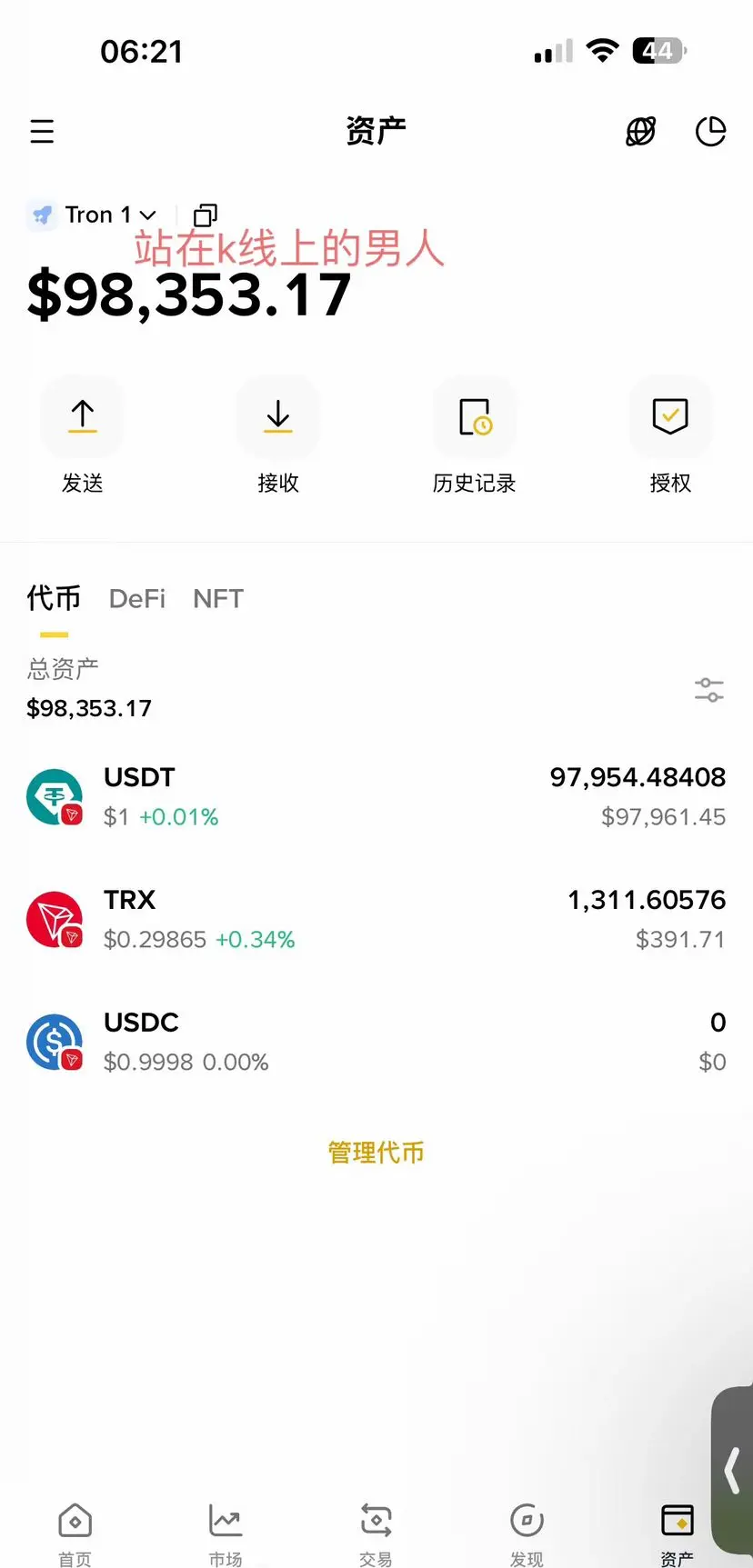Switch to the NFT tab
753x1568 pixels.
point(218,599)
